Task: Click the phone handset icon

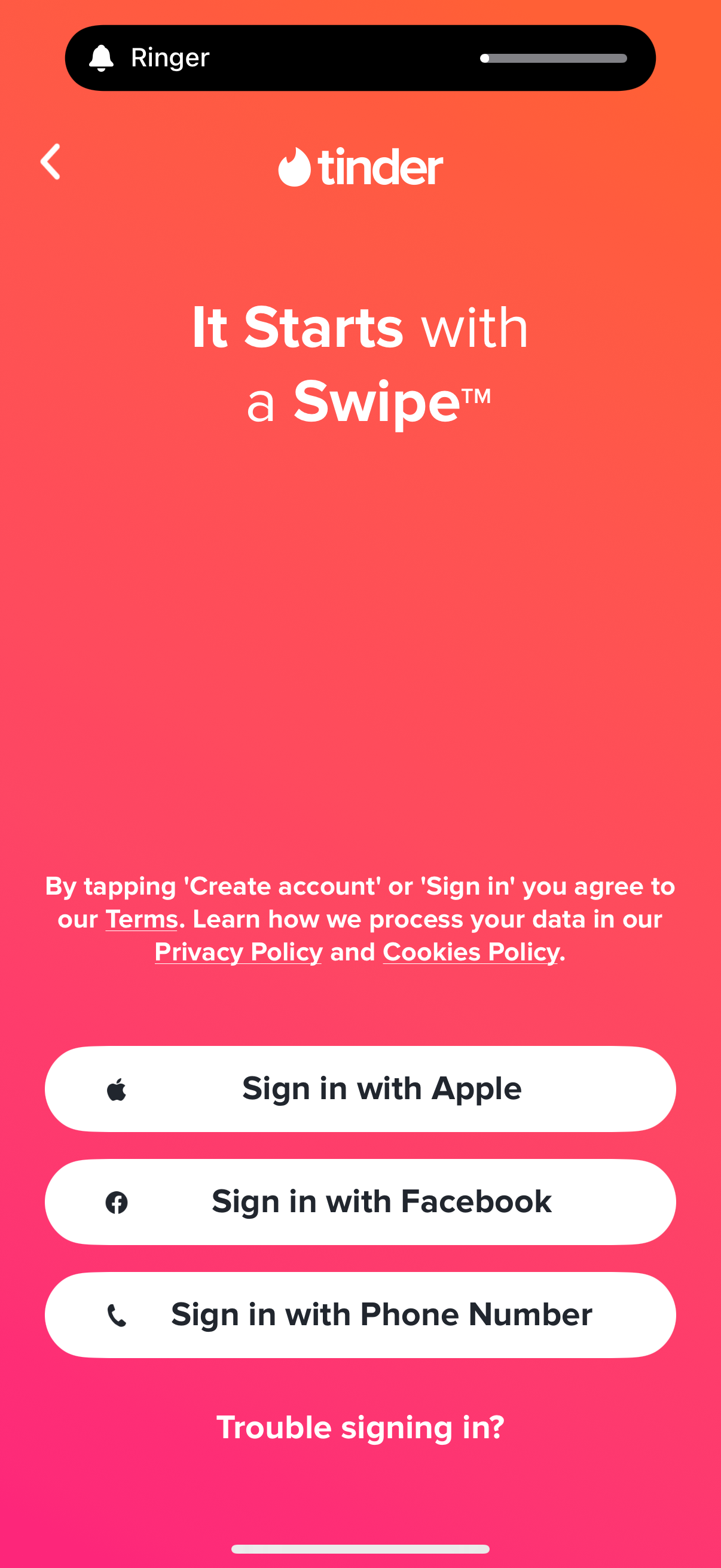Action: tap(117, 1314)
